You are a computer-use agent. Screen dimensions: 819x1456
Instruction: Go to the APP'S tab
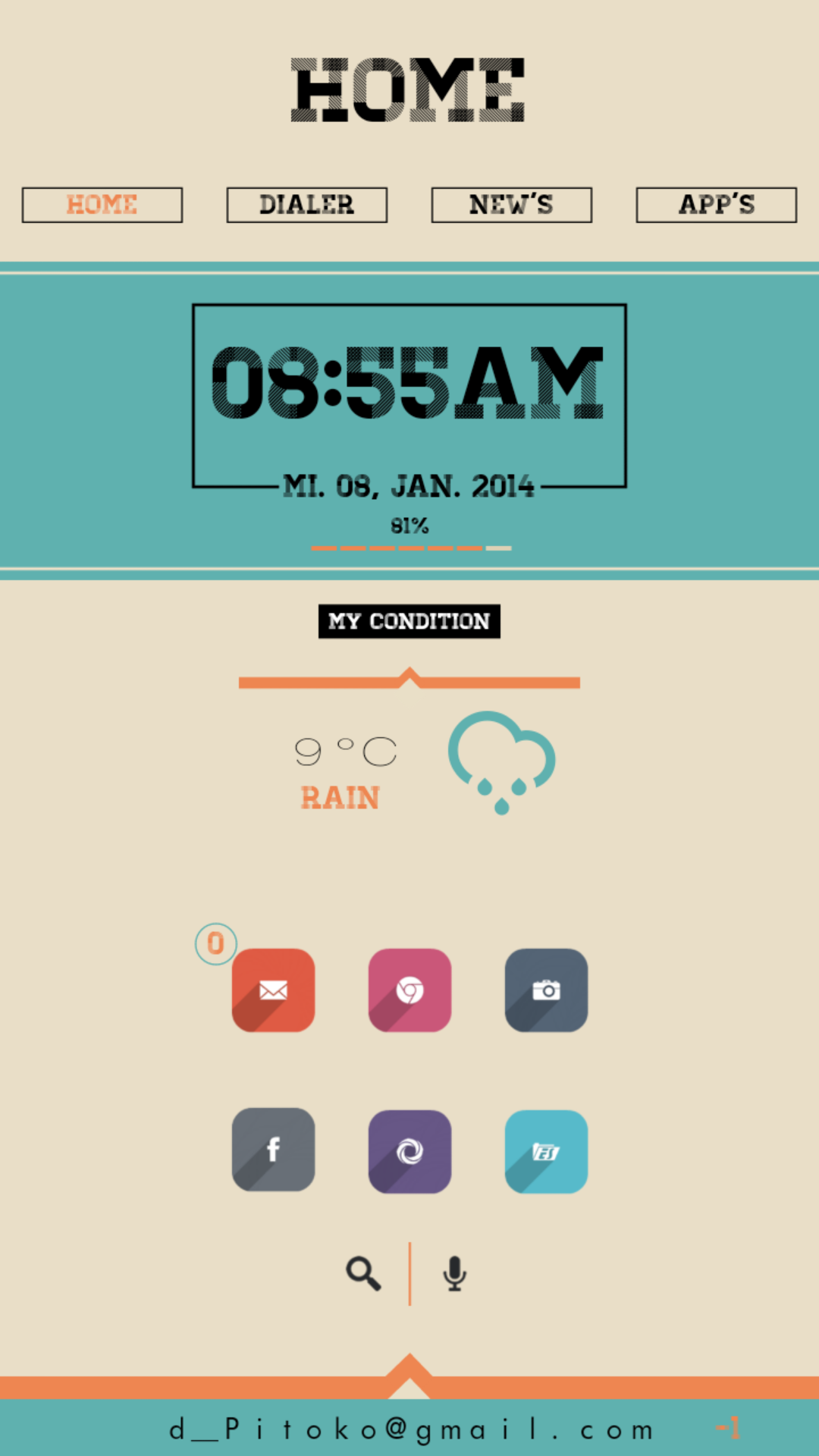pyautogui.click(x=717, y=205)
